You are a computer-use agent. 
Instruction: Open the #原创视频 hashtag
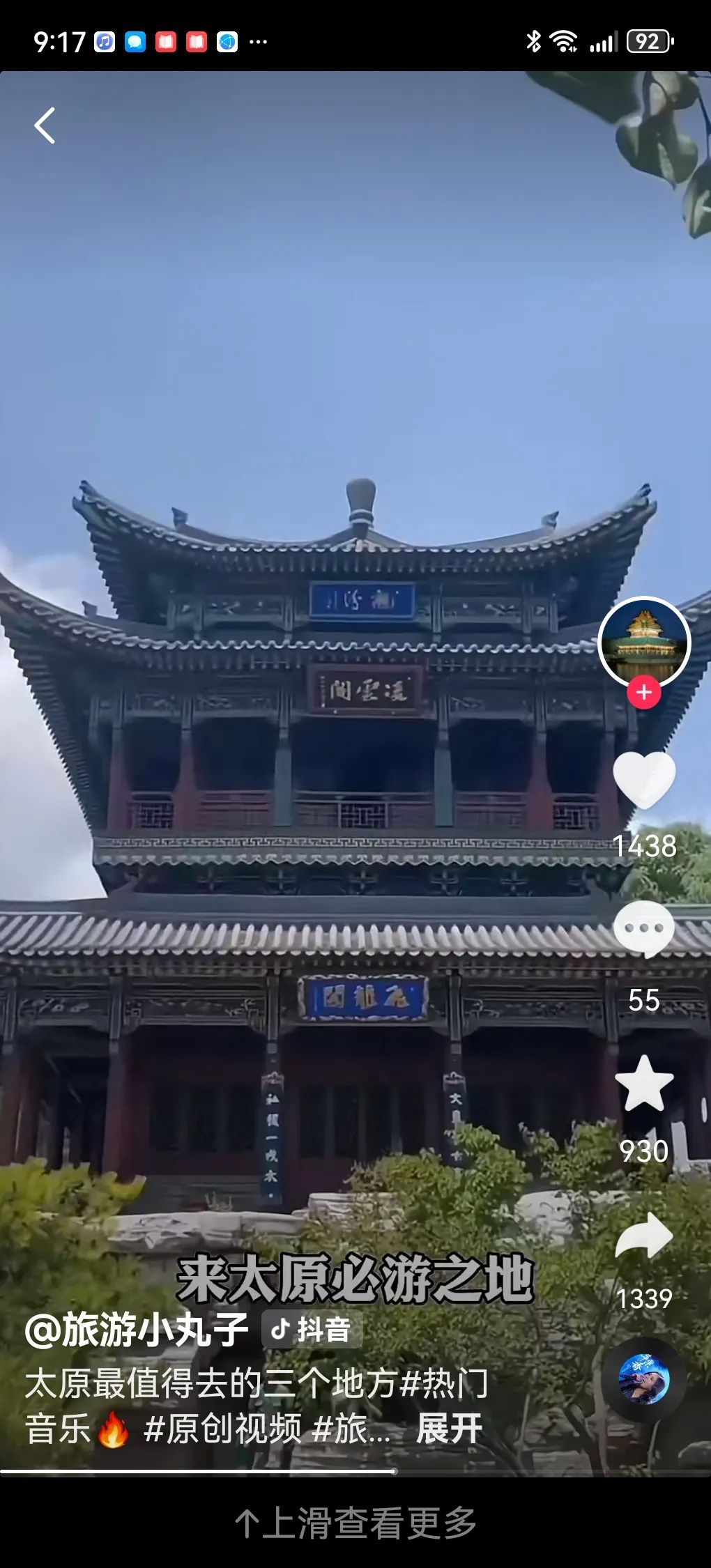pyautogui.click(x=223, y=1429)
